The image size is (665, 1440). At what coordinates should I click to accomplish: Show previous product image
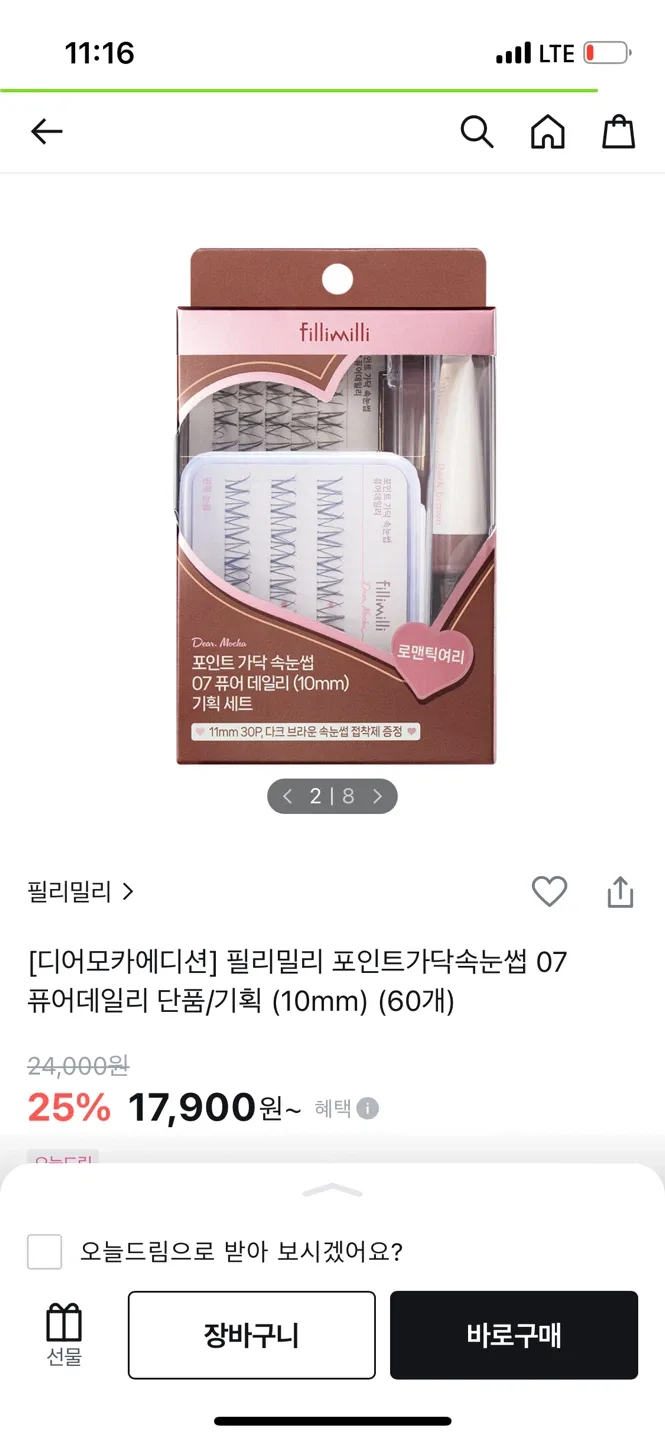(288, 796)
